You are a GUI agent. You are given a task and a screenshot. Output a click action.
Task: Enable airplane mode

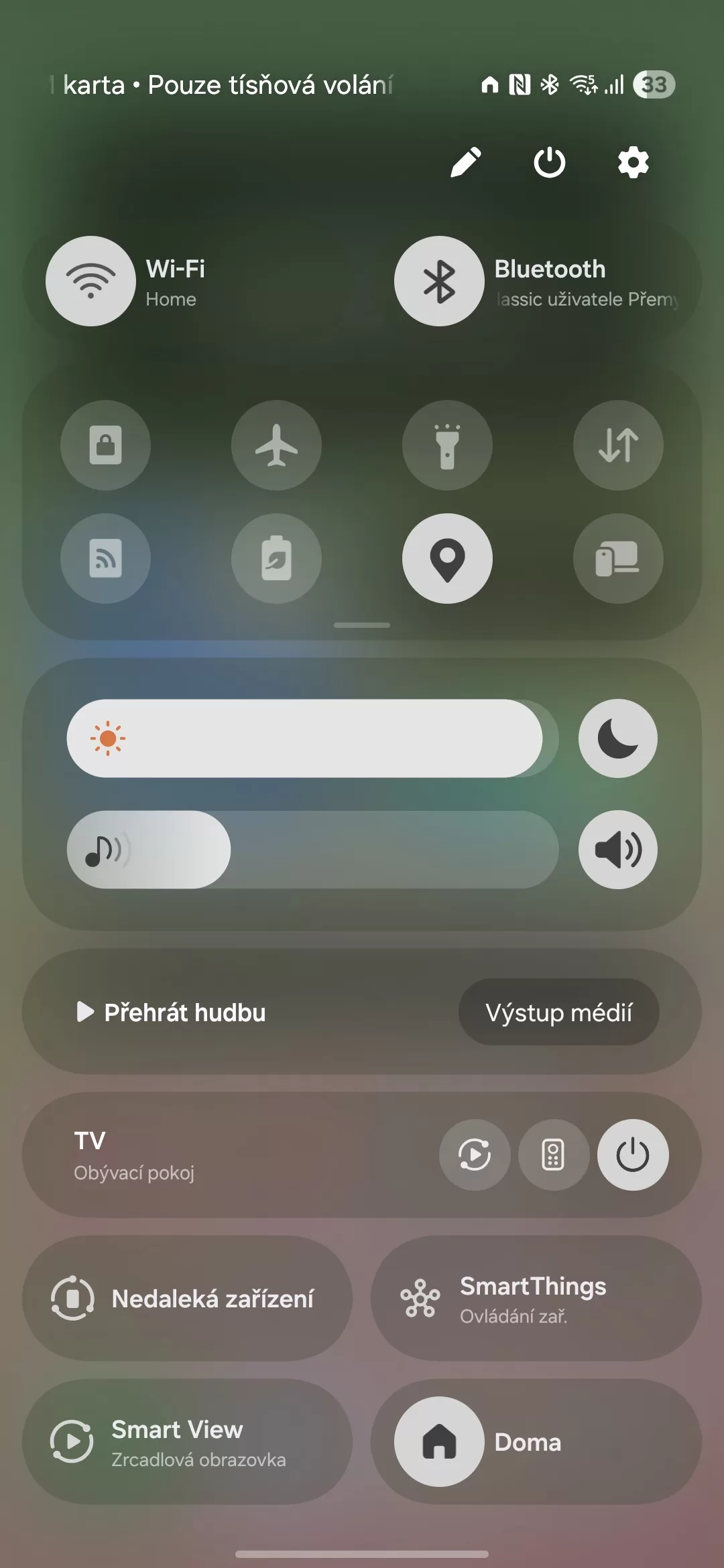point(276,445)
